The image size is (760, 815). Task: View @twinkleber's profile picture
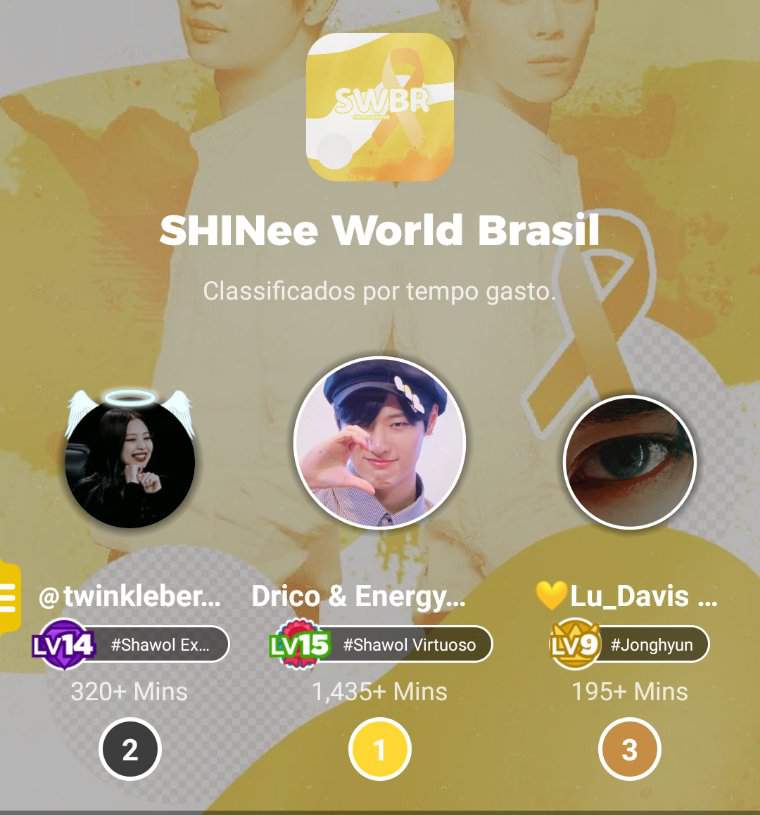[x=129, y=462]
